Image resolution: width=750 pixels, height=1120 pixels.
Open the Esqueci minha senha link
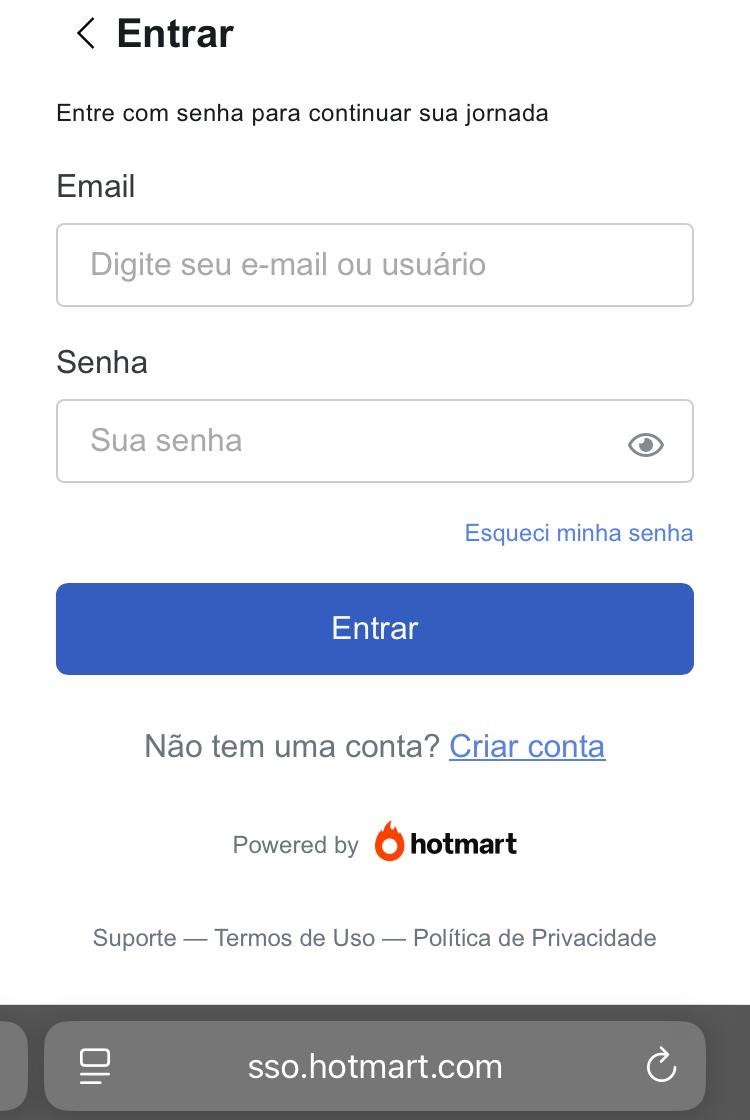[578, 533]
